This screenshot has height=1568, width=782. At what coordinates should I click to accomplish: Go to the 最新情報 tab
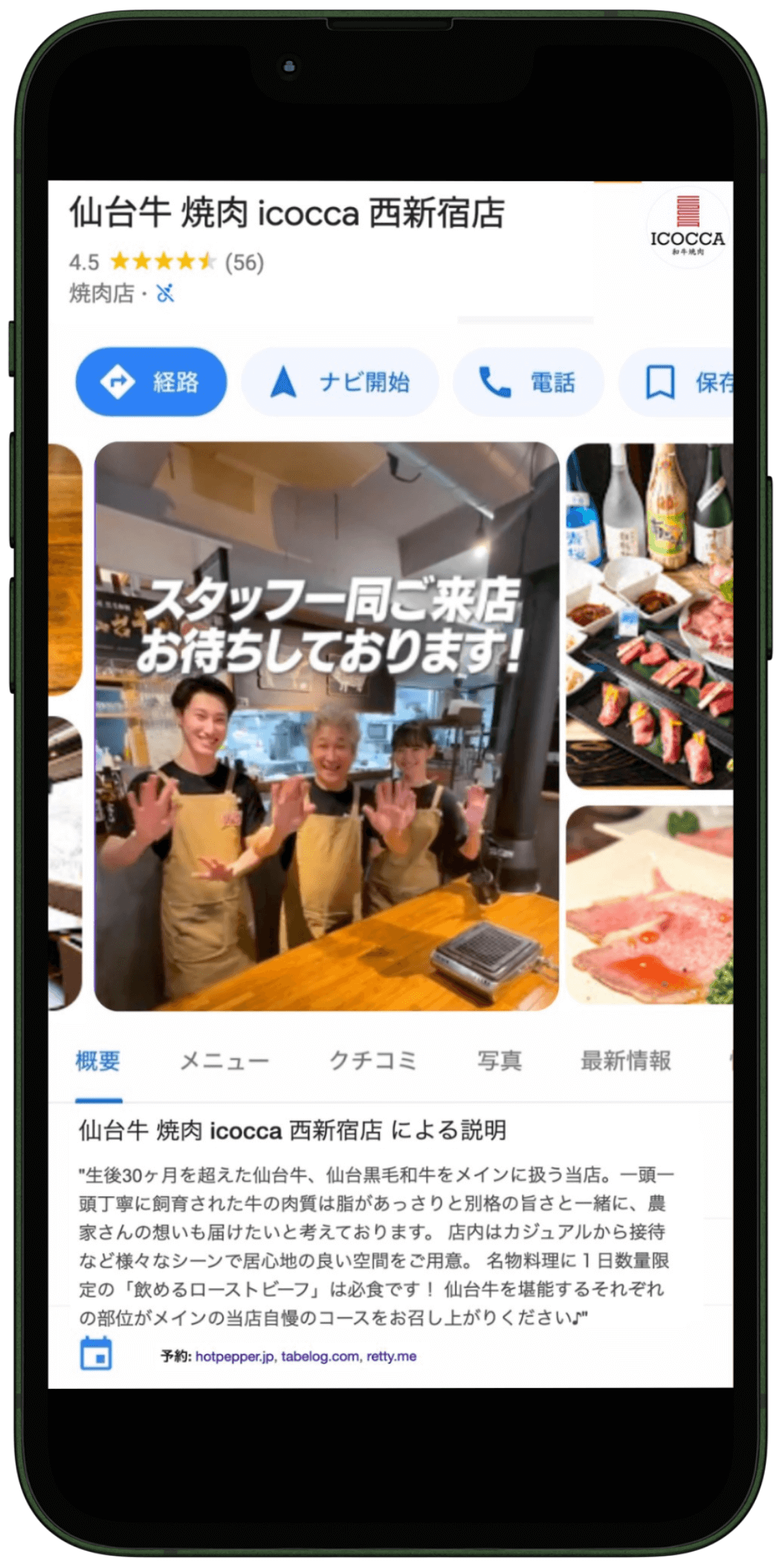(x=625, y=1060)
